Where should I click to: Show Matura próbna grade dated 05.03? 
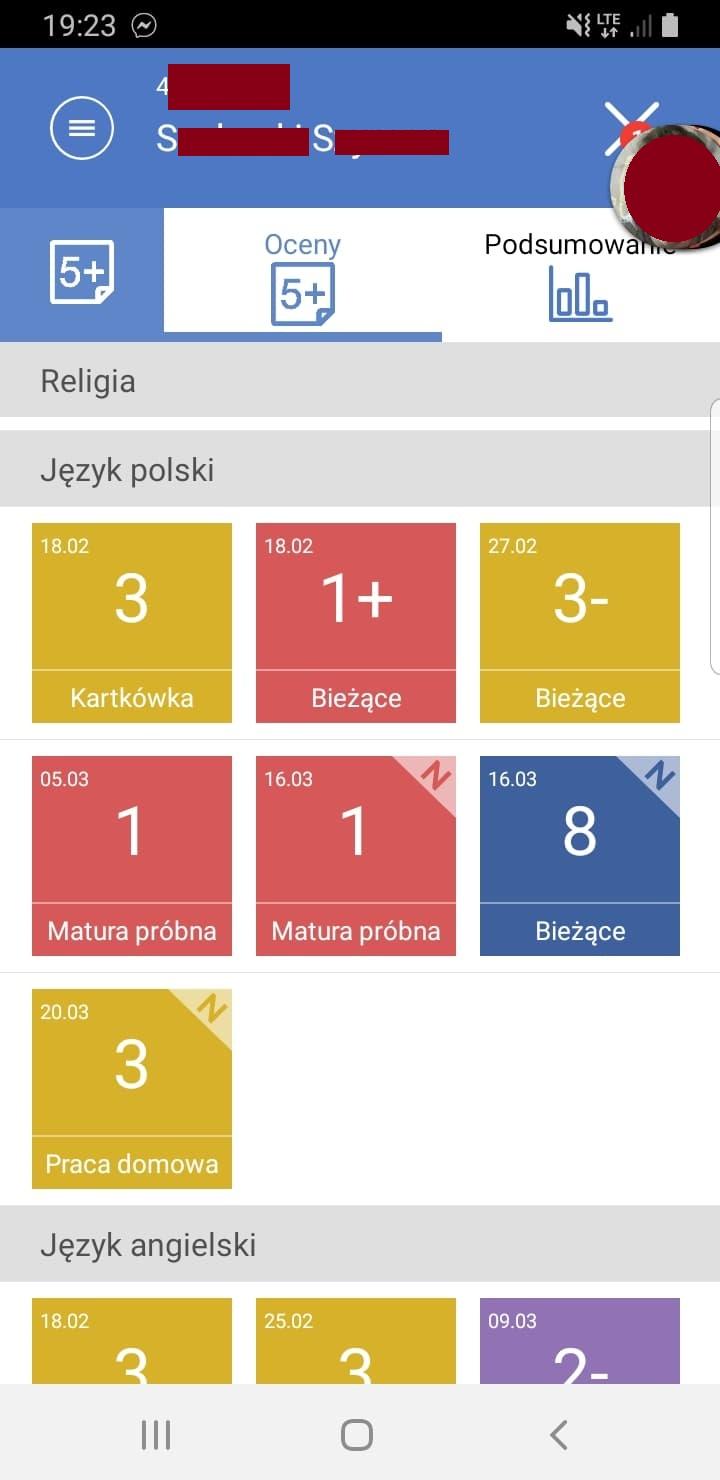132,855
